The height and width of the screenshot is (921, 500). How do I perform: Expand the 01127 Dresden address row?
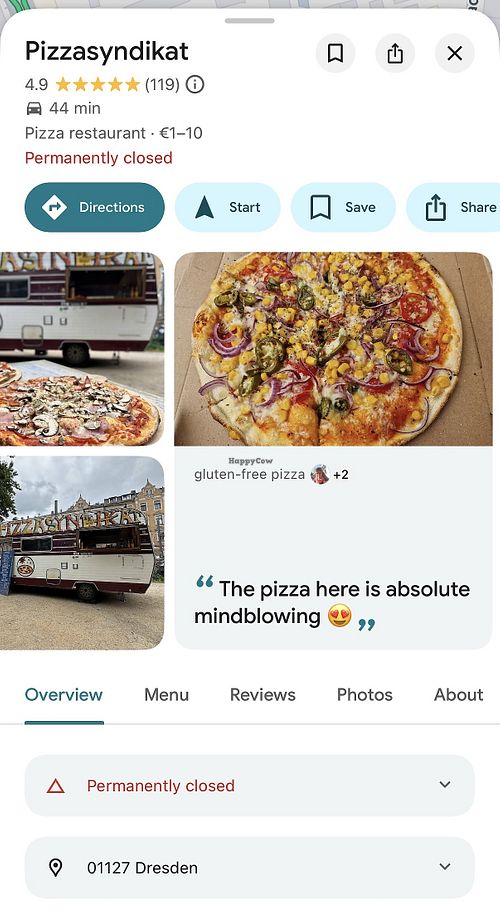pos(250,868)
